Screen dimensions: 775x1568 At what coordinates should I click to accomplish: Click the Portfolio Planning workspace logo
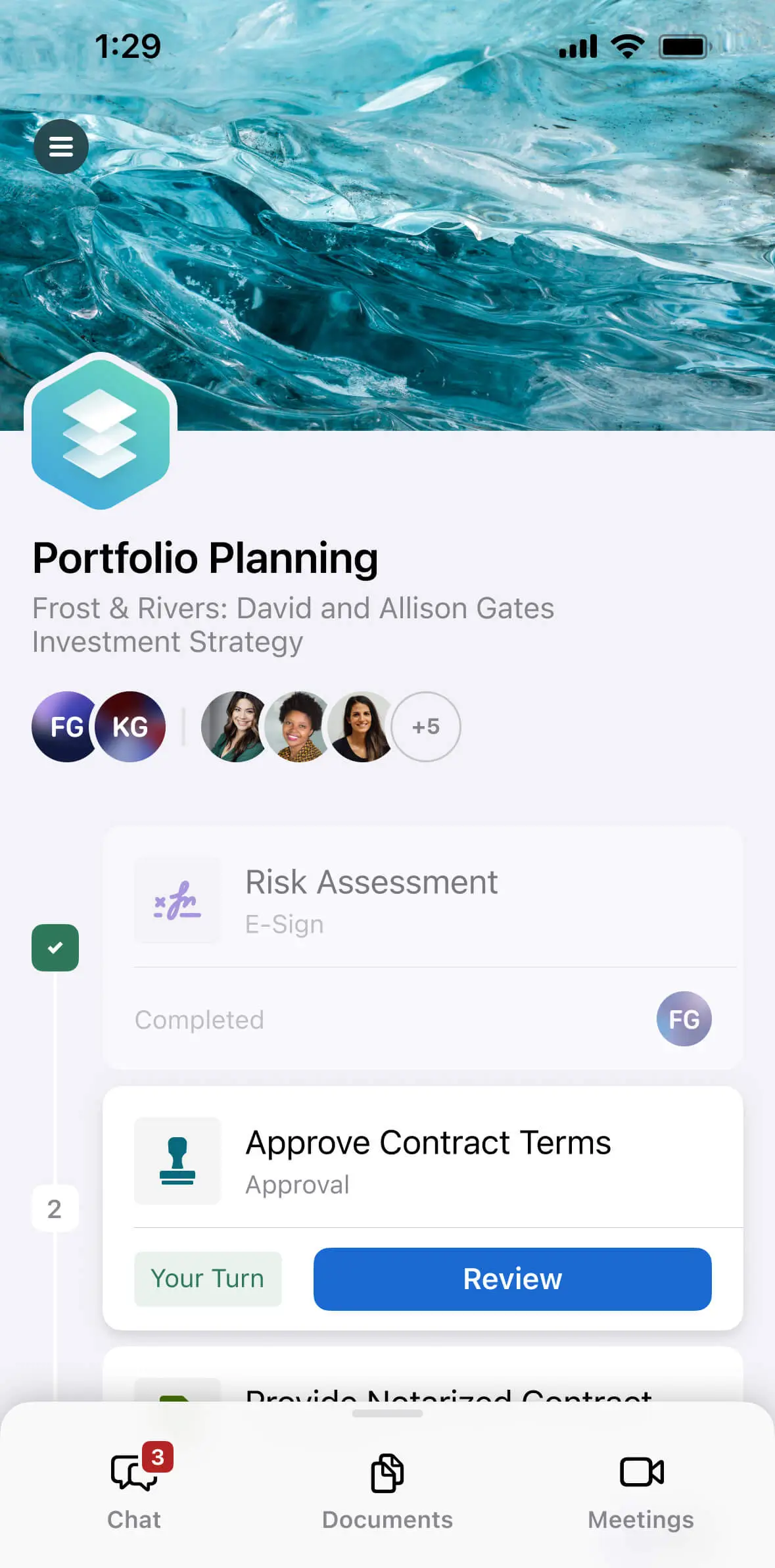point(100,434)
